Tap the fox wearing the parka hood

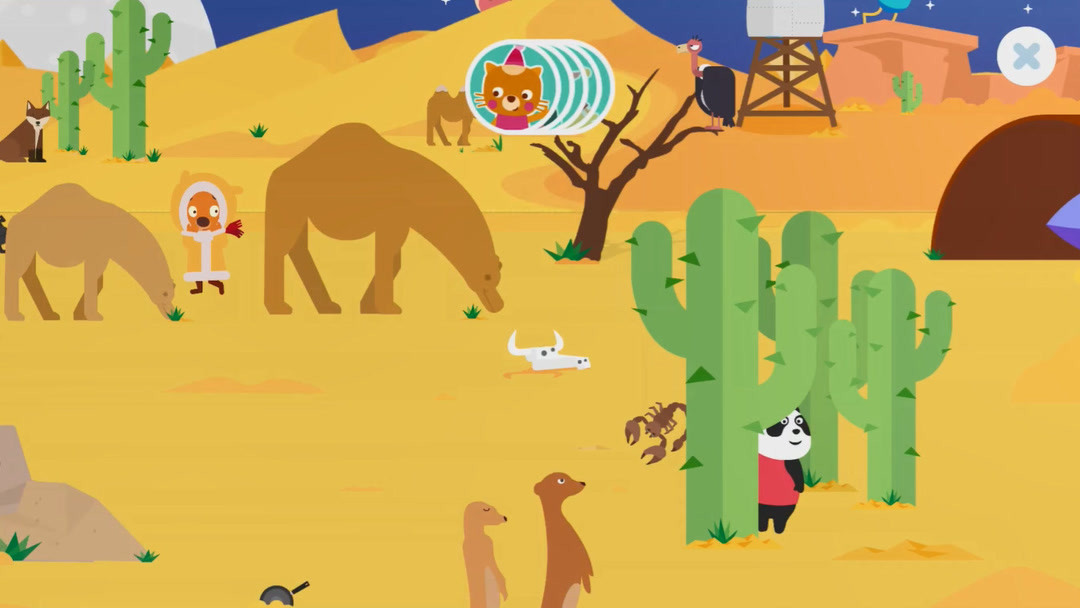(x=205, y=232)
